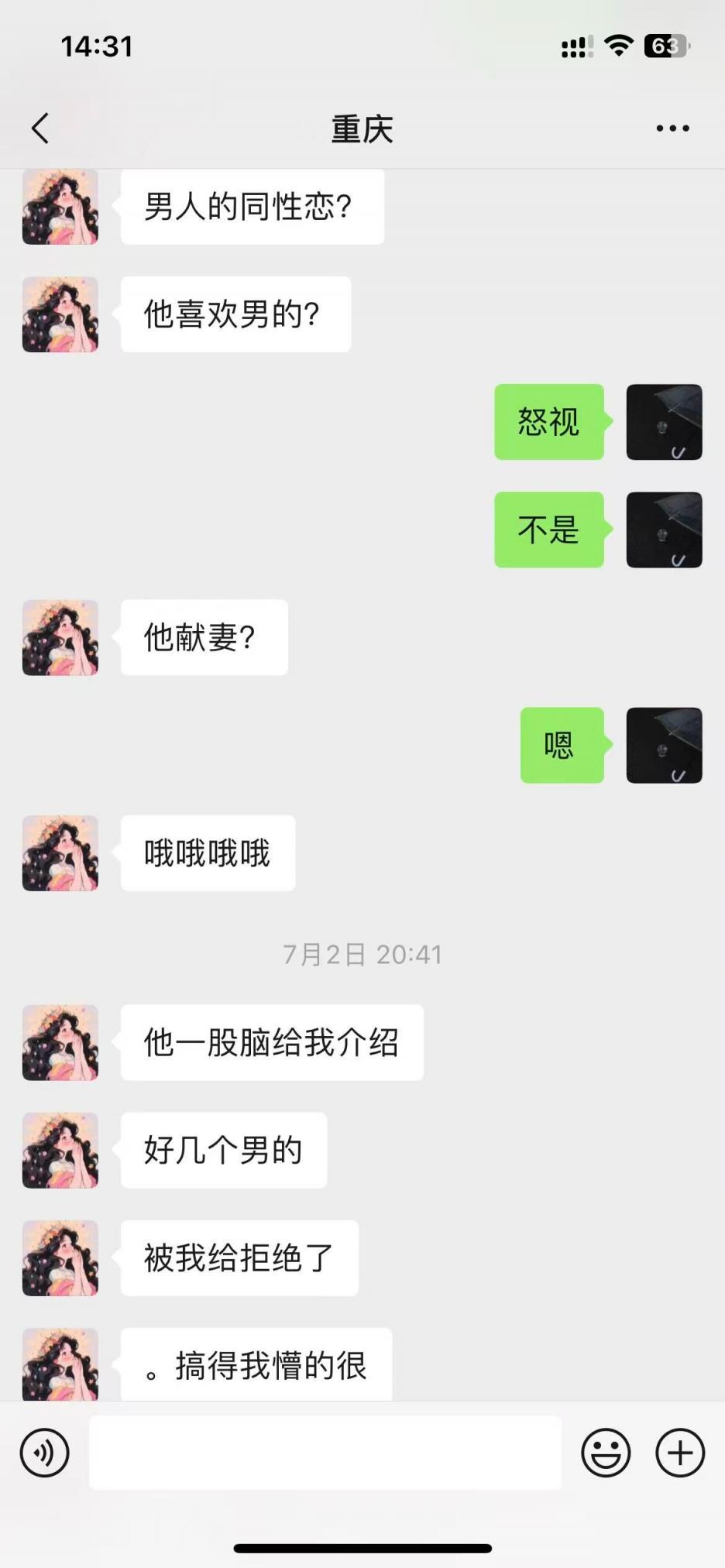The width and height of the screenshot is (725, 1568).
Task: Switch to voice message input
Action: [x=45, y=1453]
